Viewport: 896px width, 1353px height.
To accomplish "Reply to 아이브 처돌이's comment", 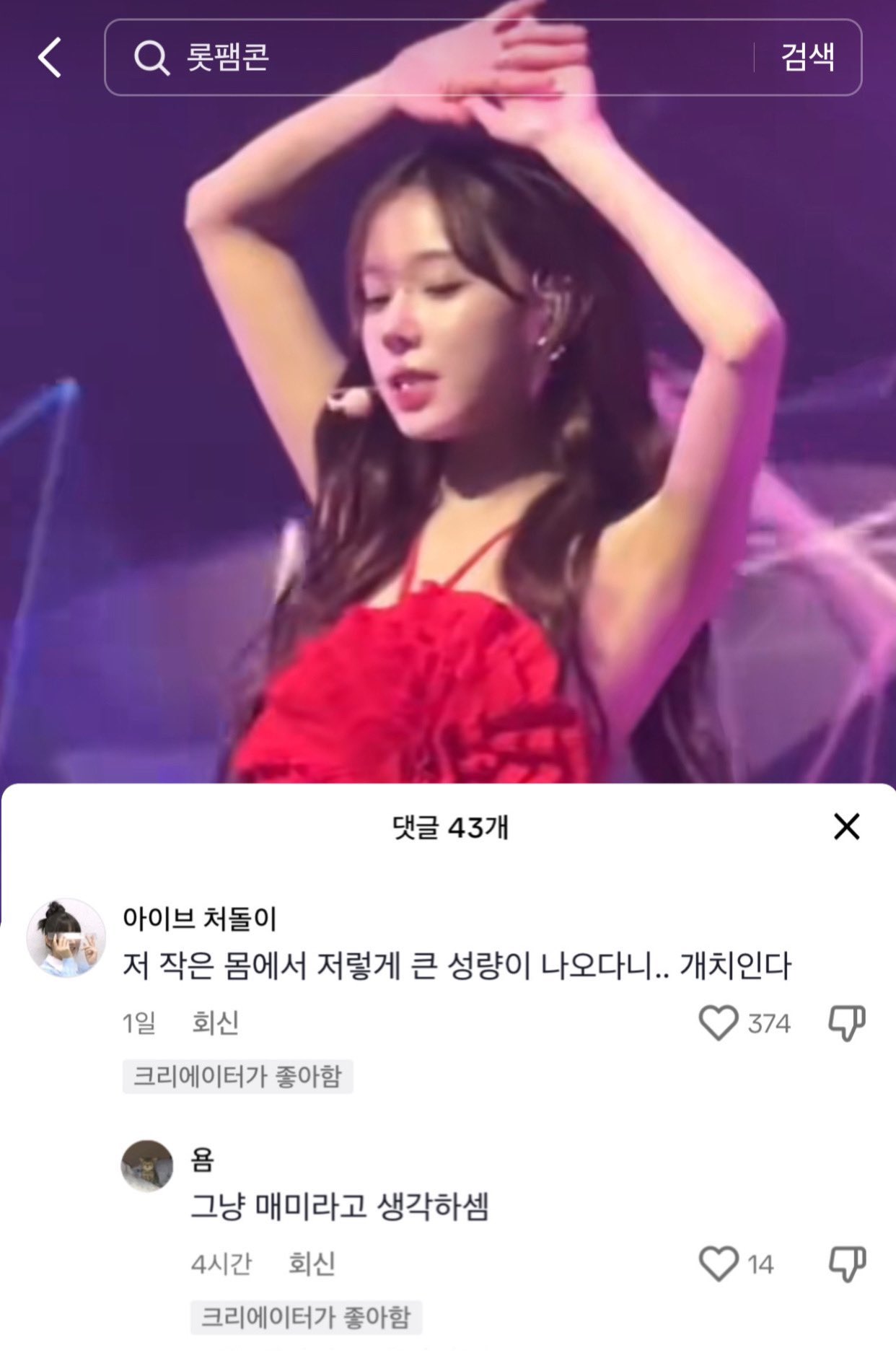I will (x=215, y=1023).
